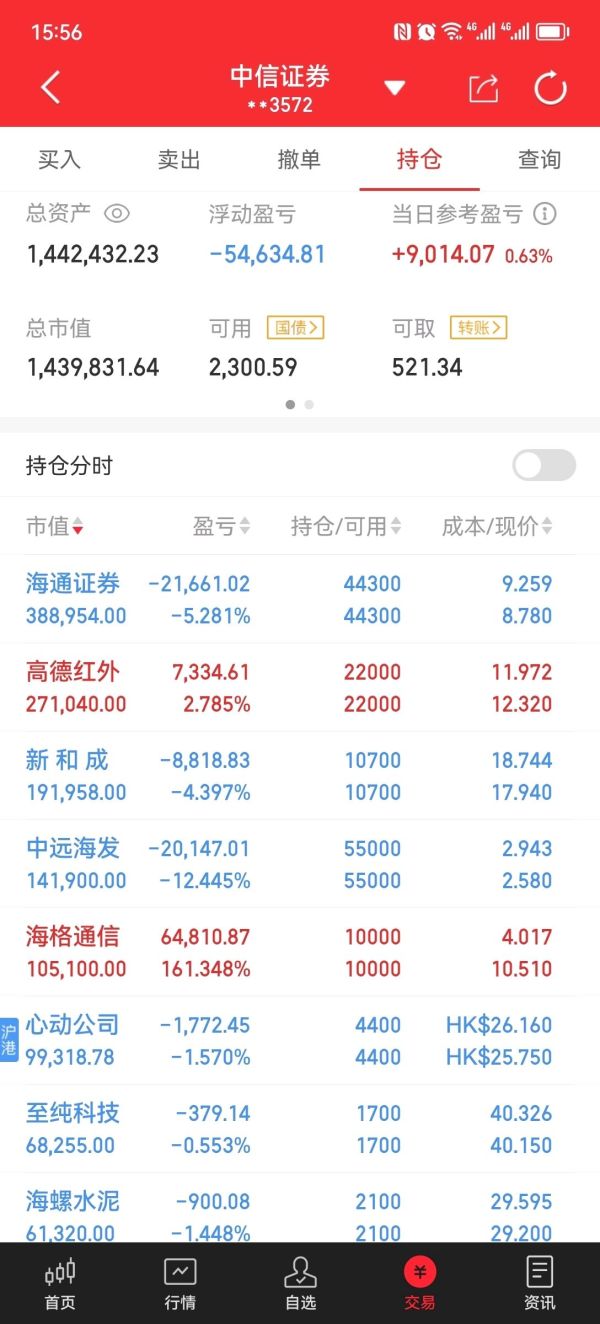Refresh the holdings data
The width and height of the screenshot is (600, 1324).
point(550,88)
